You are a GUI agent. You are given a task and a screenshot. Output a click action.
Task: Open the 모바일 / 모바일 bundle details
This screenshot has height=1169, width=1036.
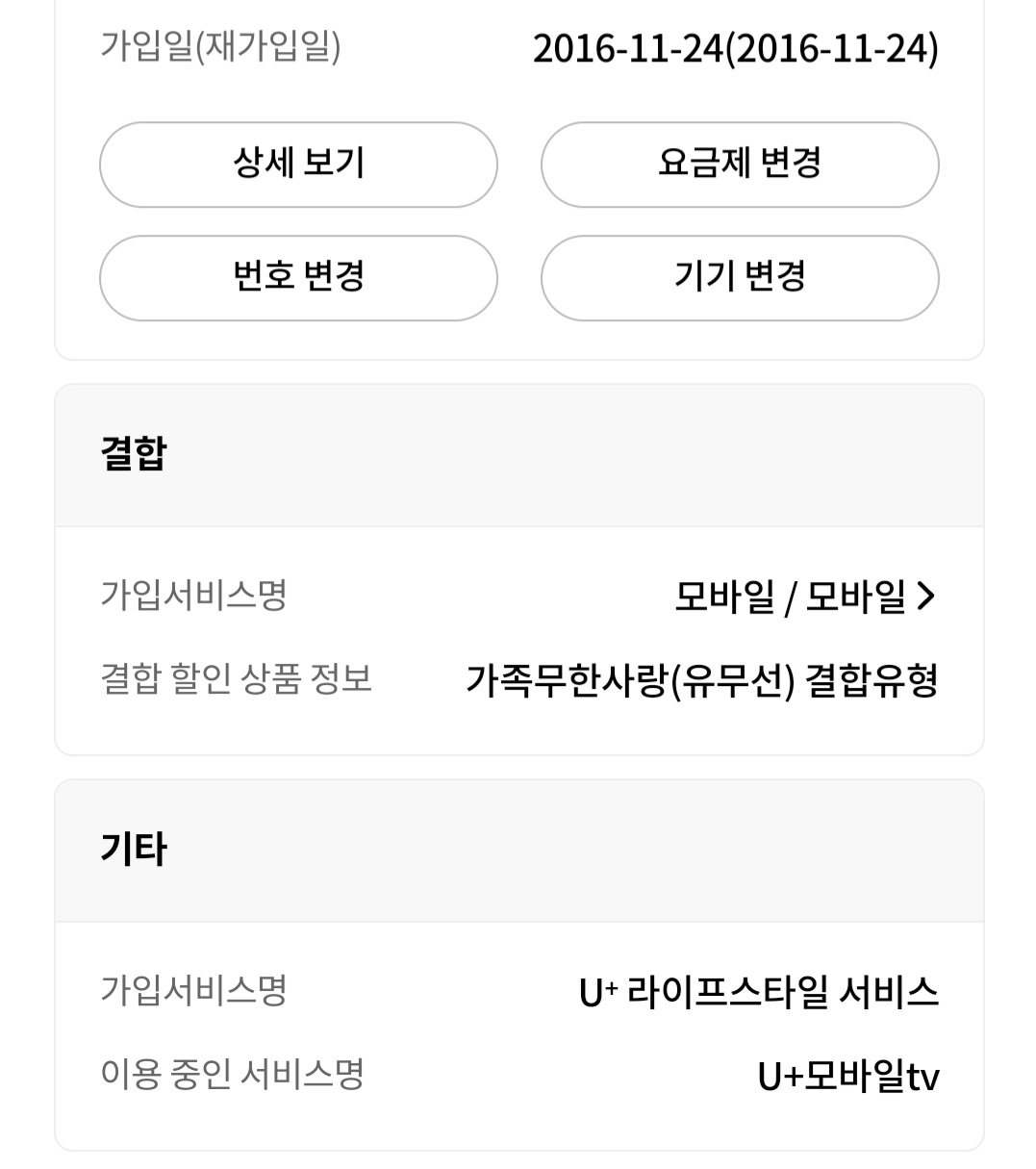[x=804, y=597]
